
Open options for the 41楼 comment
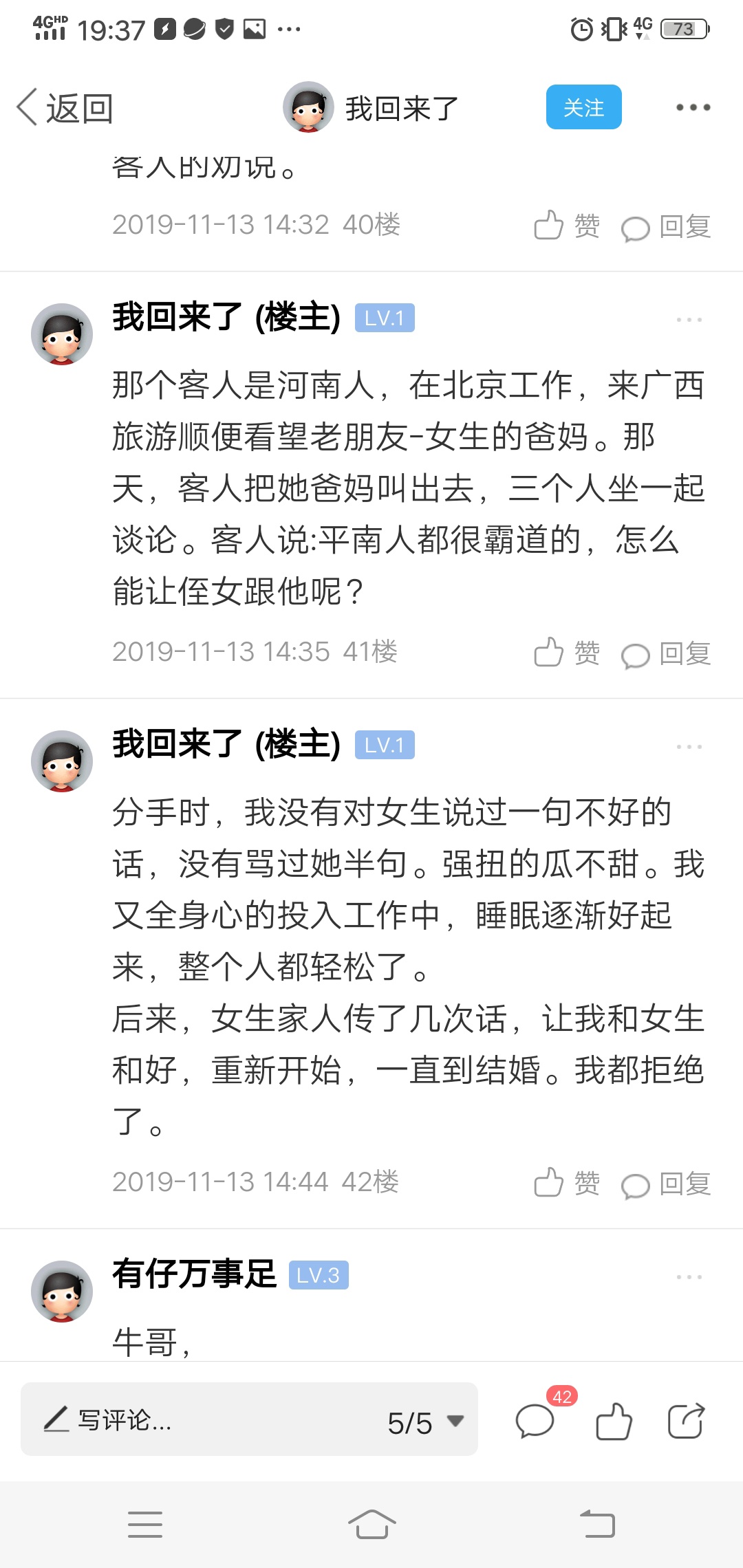click(x=689, y=320)
